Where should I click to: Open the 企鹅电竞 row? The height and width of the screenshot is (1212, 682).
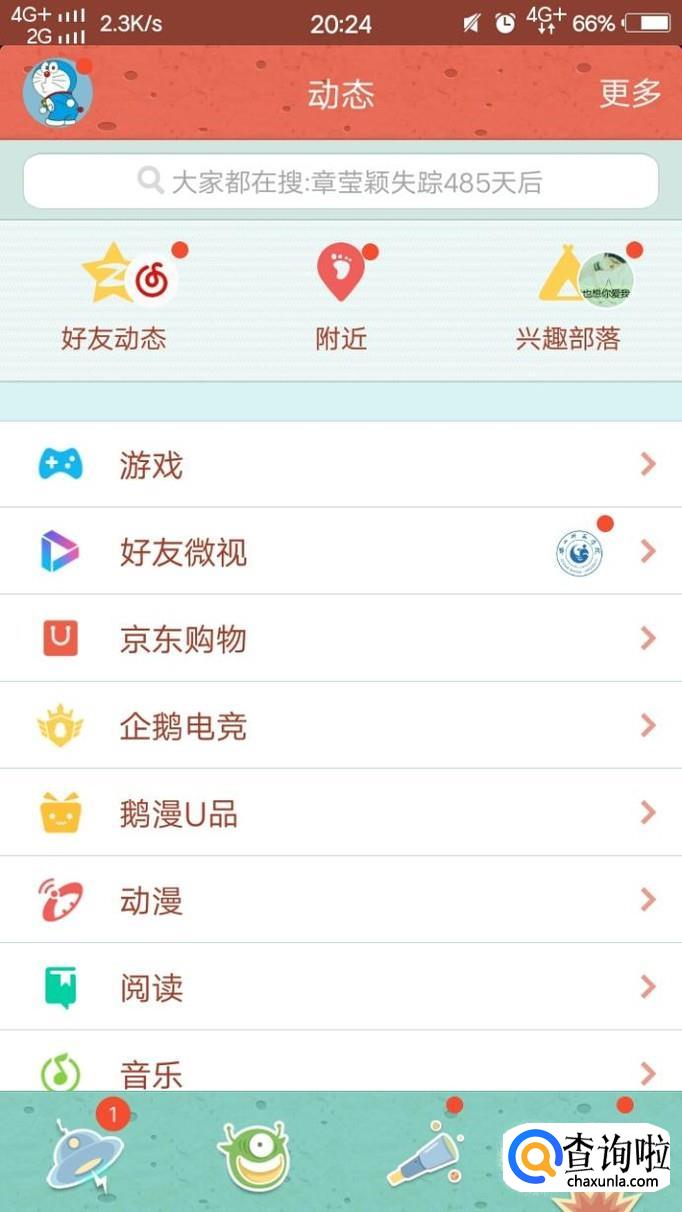click(x=340, y=726)
